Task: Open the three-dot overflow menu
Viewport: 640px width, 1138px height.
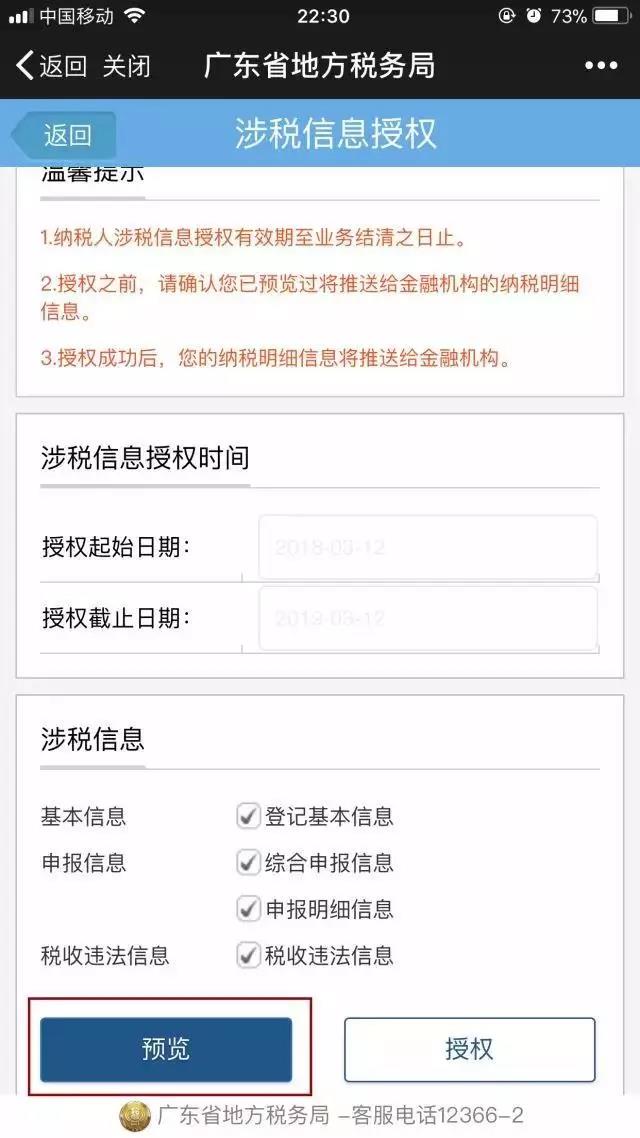Action: tap(602, 66)
